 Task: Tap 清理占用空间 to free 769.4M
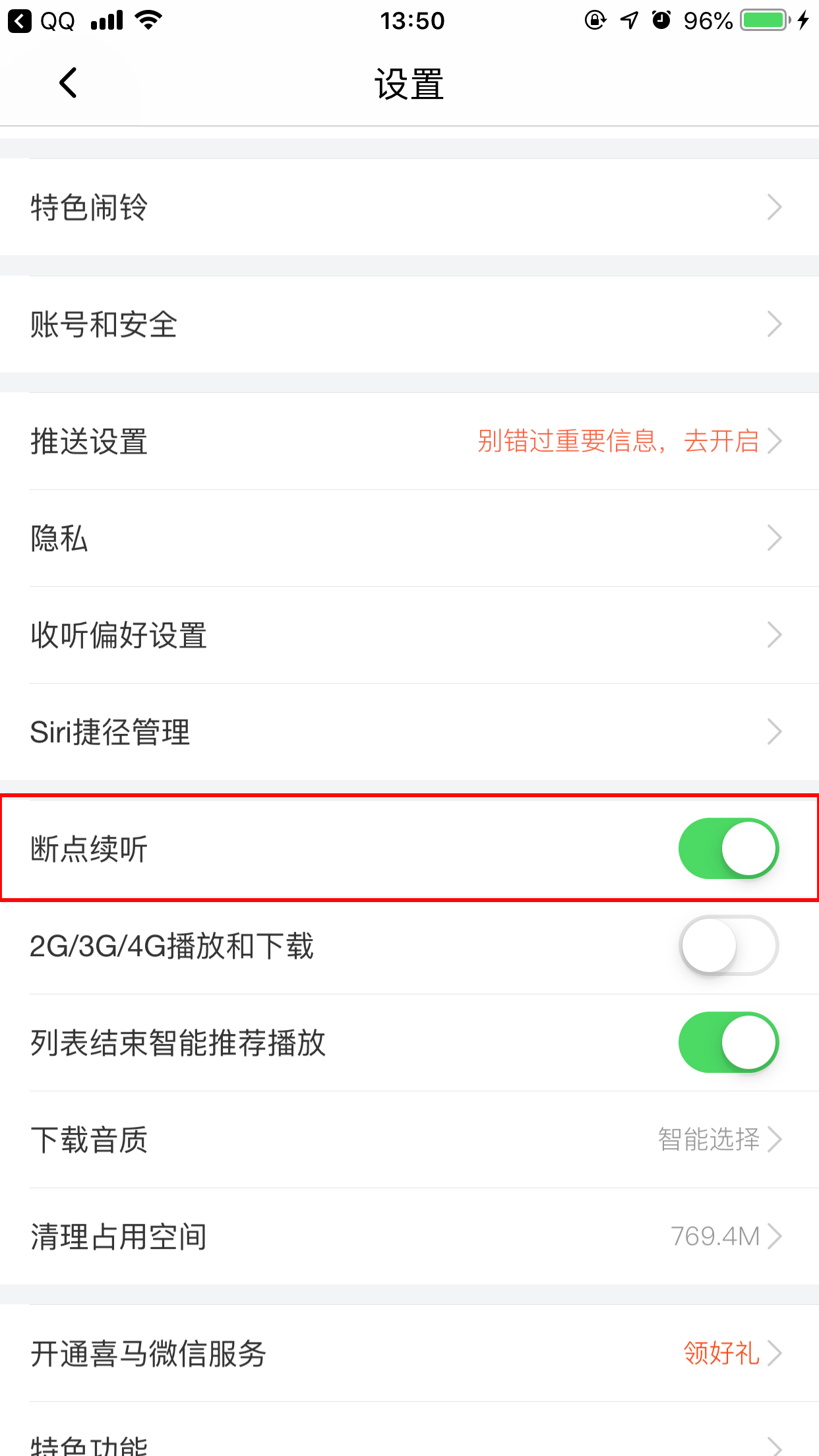tap(409, 1236)
